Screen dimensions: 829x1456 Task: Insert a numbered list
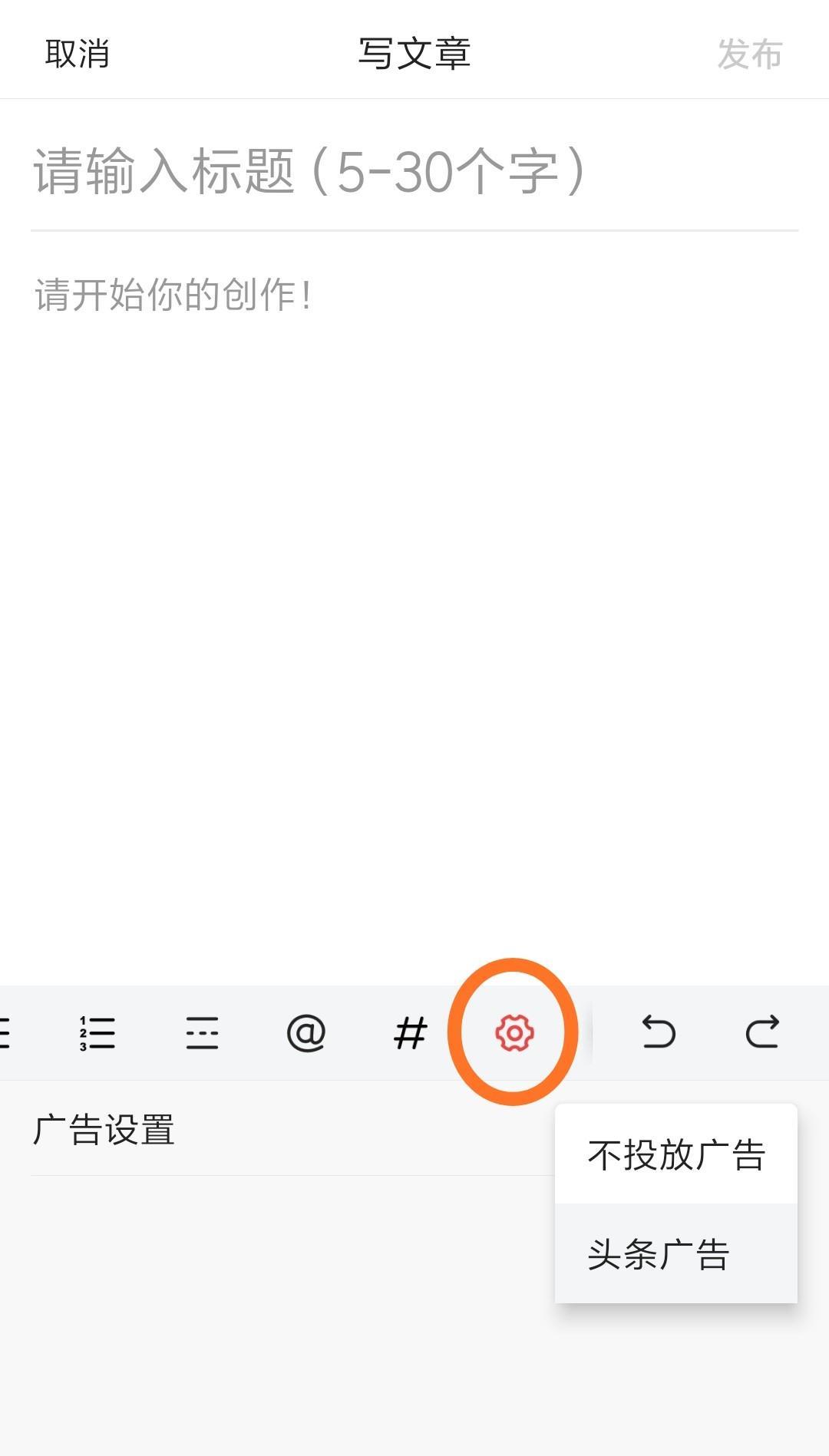[97, 1032]
